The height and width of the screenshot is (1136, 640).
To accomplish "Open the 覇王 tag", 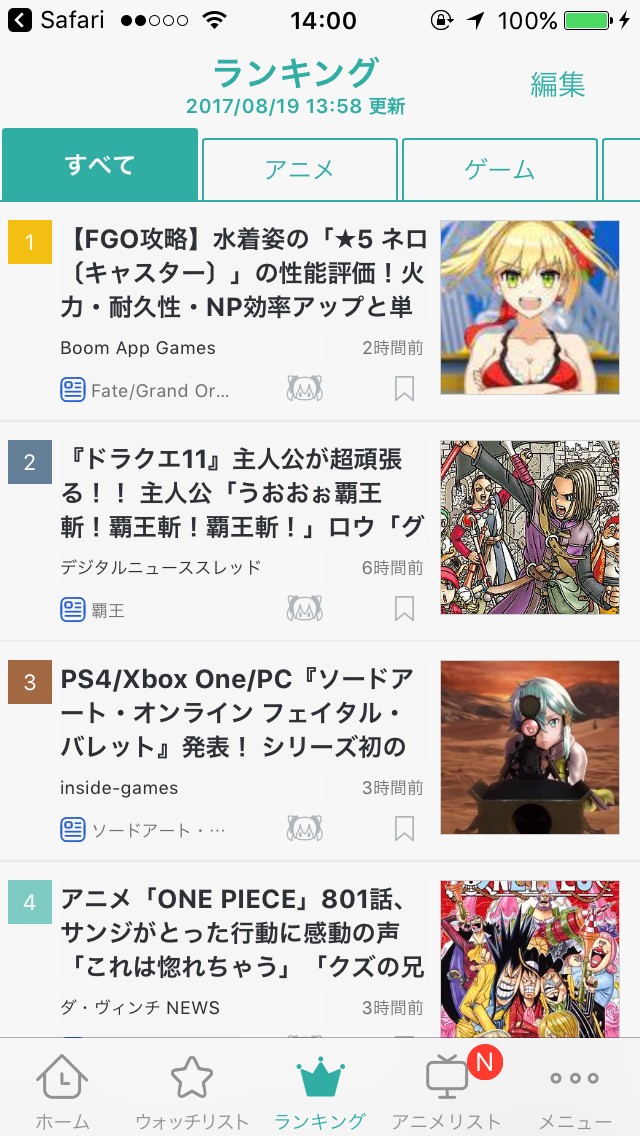I will pos(108,609).
